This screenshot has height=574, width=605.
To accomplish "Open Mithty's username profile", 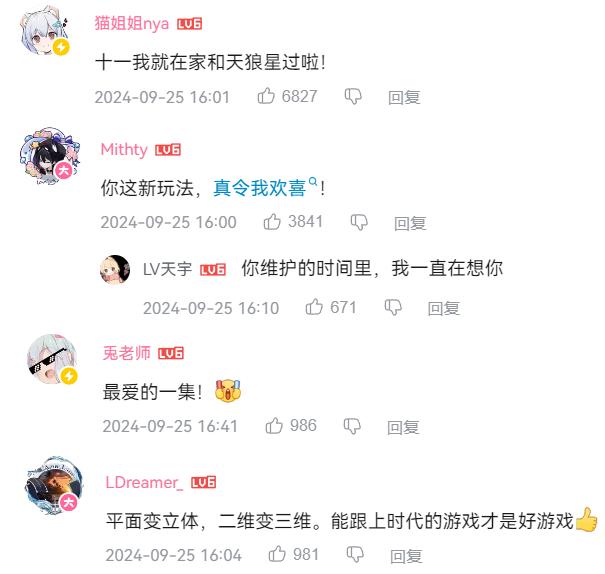I will [124, 149].
